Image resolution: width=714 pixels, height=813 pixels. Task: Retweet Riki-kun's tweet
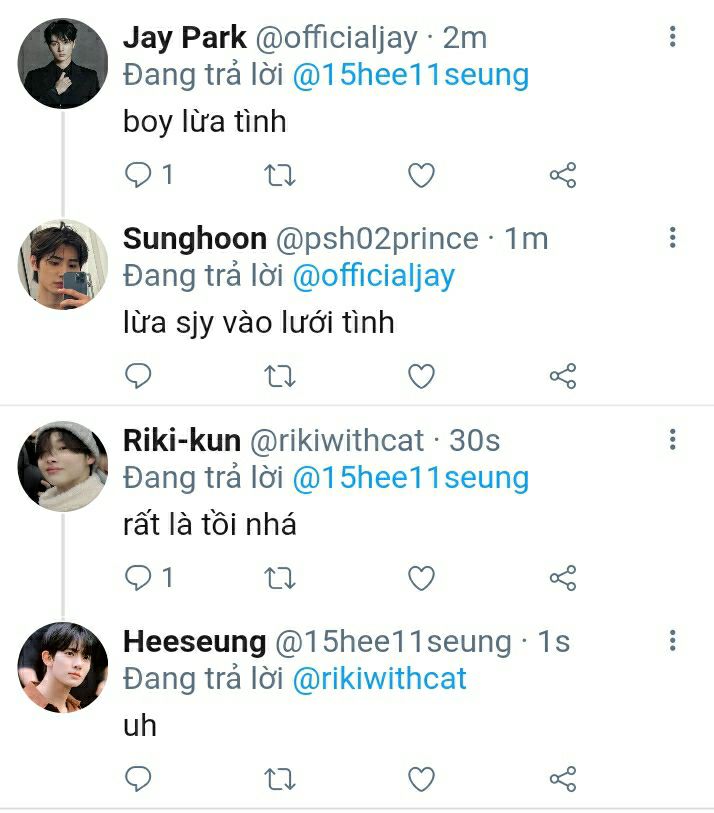(x=280, y=578)
